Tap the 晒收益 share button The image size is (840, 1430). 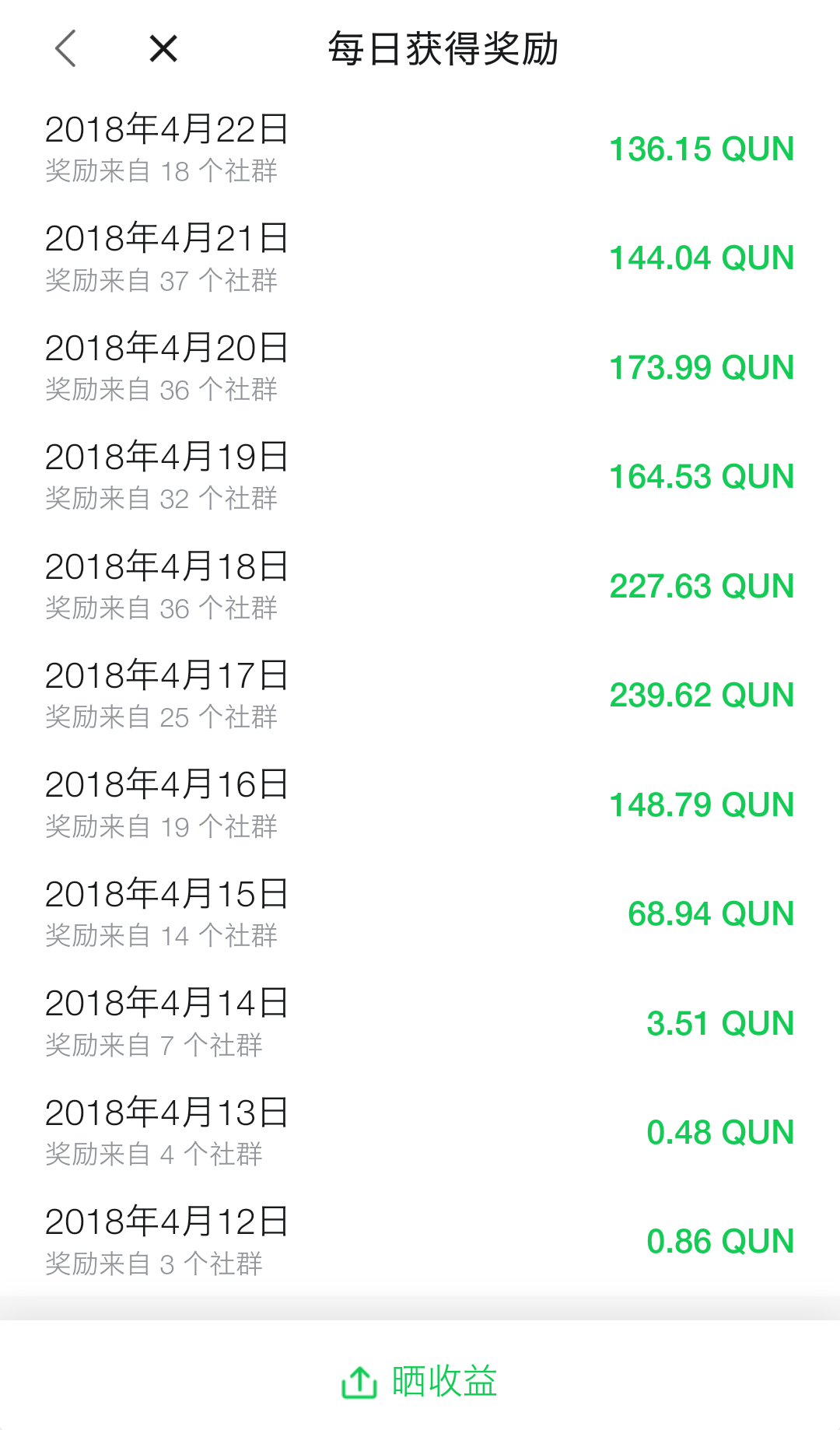coord(420,1382)
